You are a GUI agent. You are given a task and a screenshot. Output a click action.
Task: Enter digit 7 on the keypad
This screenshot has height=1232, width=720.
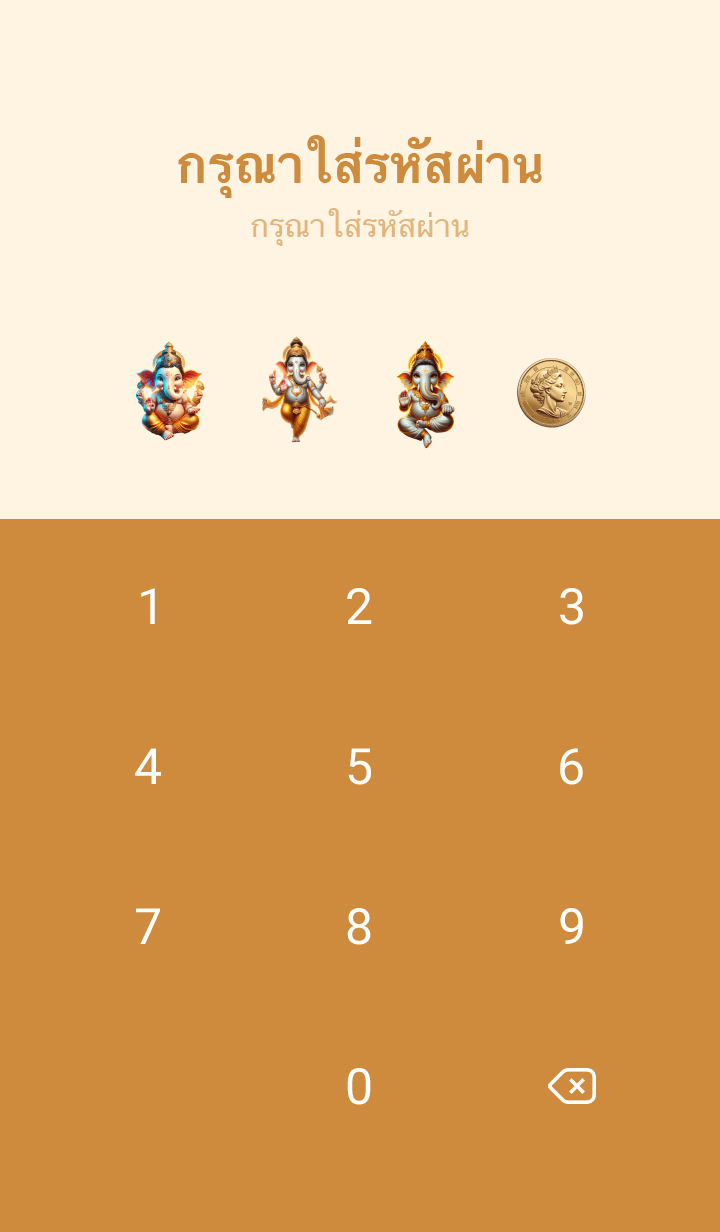tap(149, 927)
